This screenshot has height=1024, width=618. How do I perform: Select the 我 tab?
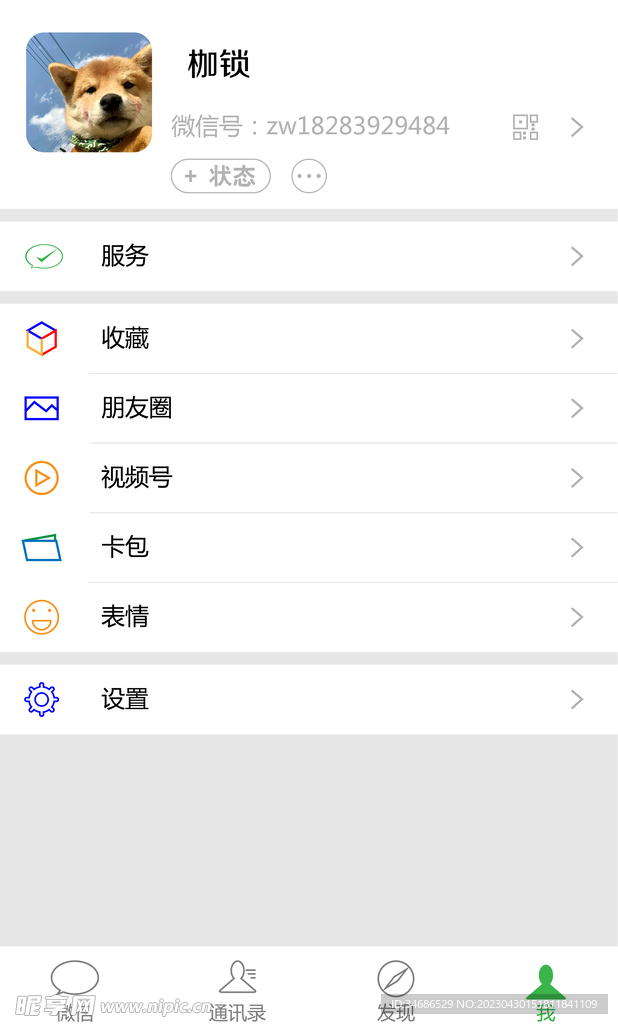pos(545,990)
